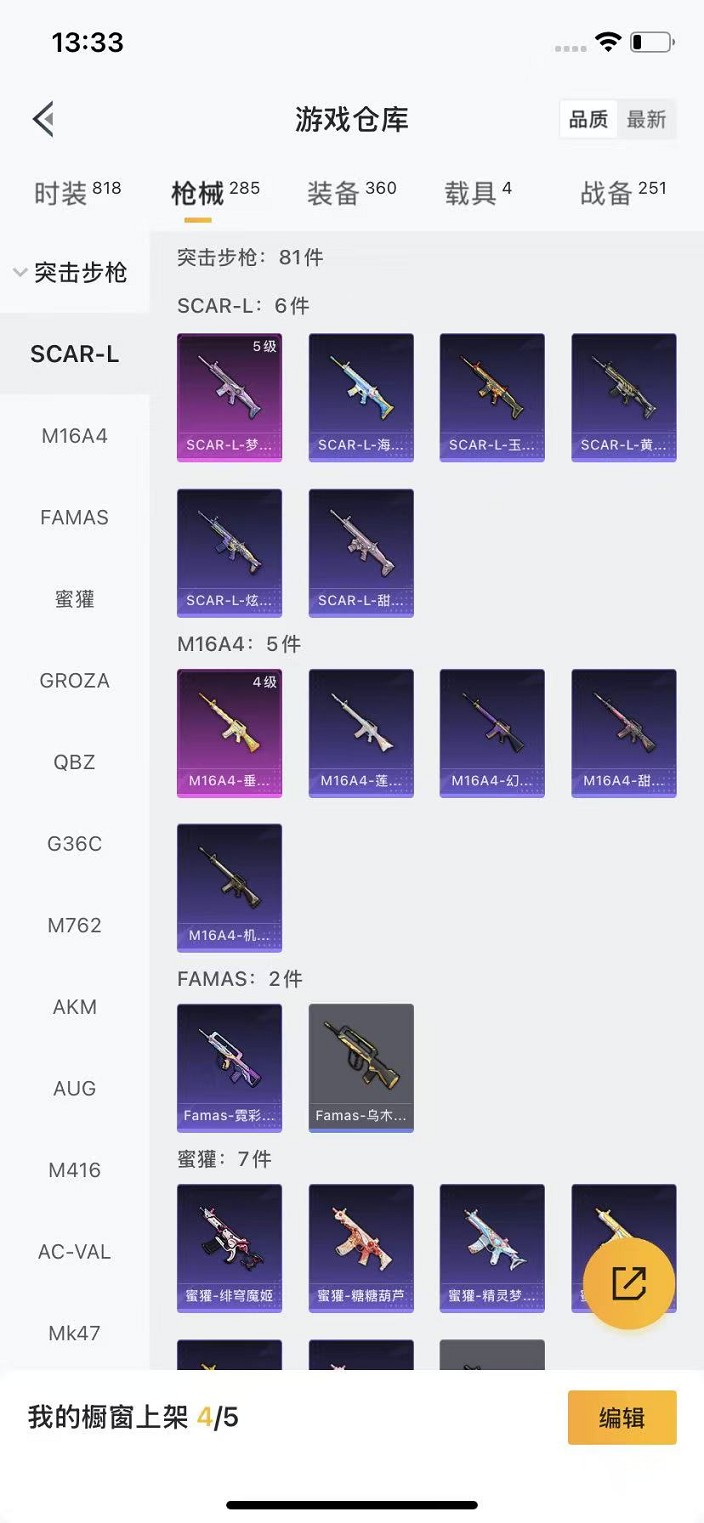The image size is (704, 1523).
Task: Tap the 编辑 button
Action: pyautogui.click(x=621, y=1417)
